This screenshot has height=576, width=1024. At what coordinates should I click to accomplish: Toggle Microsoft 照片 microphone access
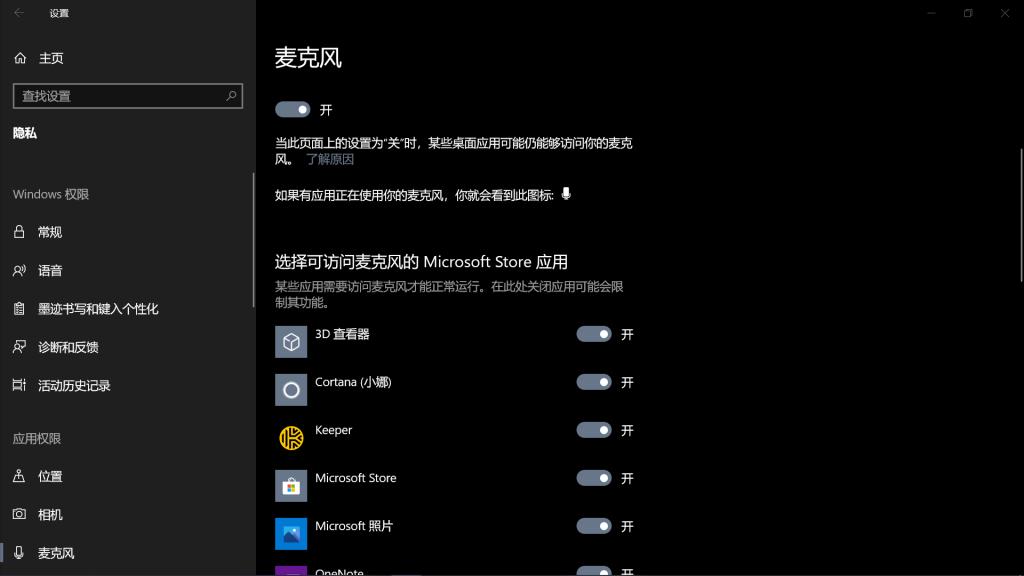click(x=594, y=526)
